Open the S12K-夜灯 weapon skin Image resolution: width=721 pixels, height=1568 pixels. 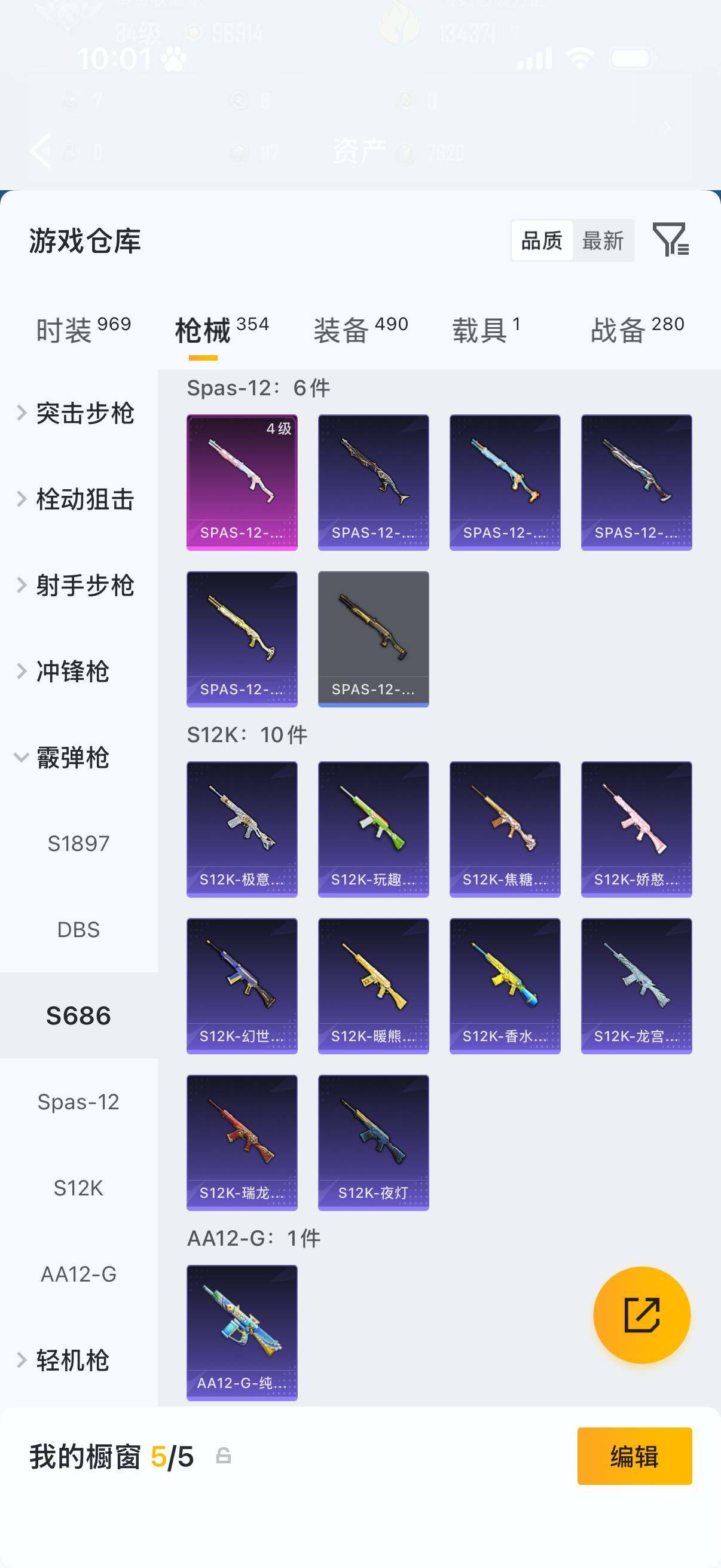tap(373, 1143)
